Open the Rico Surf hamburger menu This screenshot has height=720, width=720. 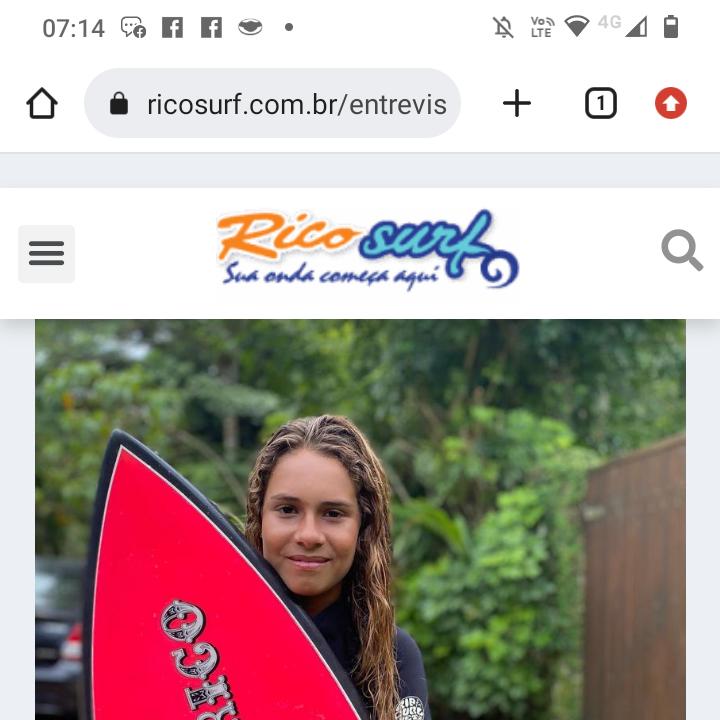(x=46, y=254)
